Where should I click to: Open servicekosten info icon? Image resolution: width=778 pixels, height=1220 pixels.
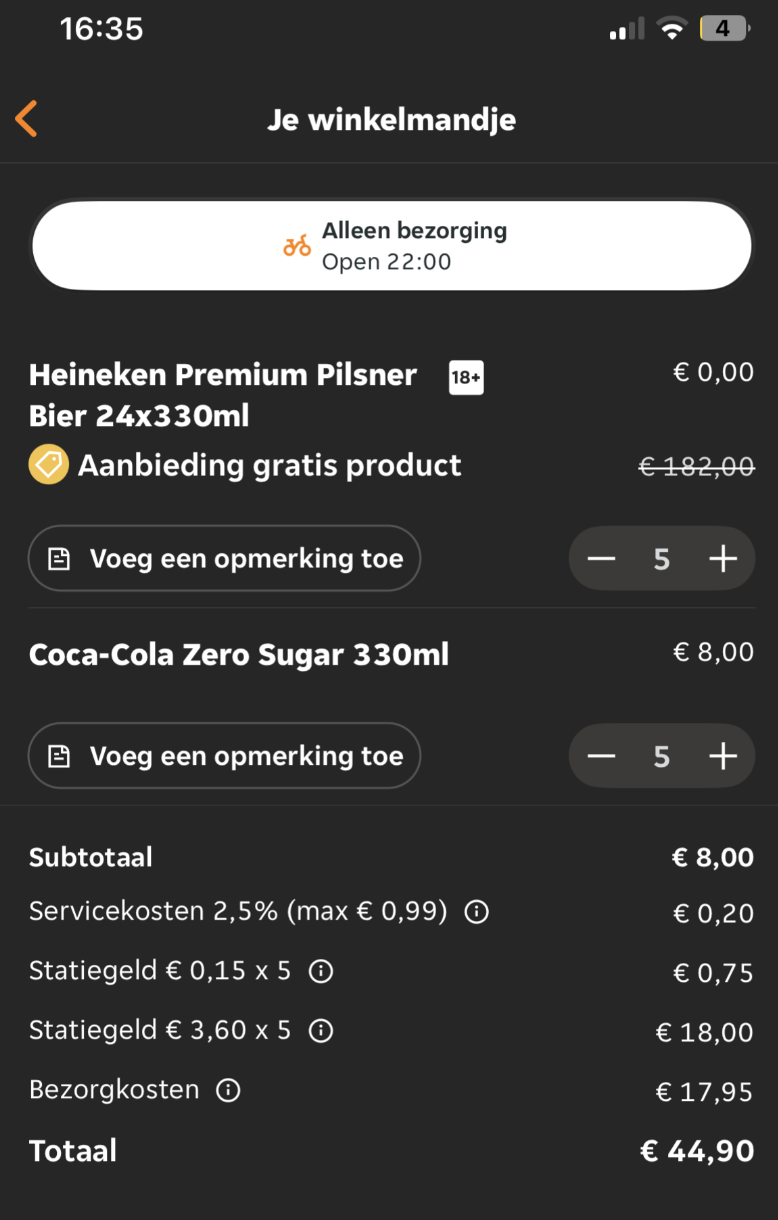click(477, 911)
